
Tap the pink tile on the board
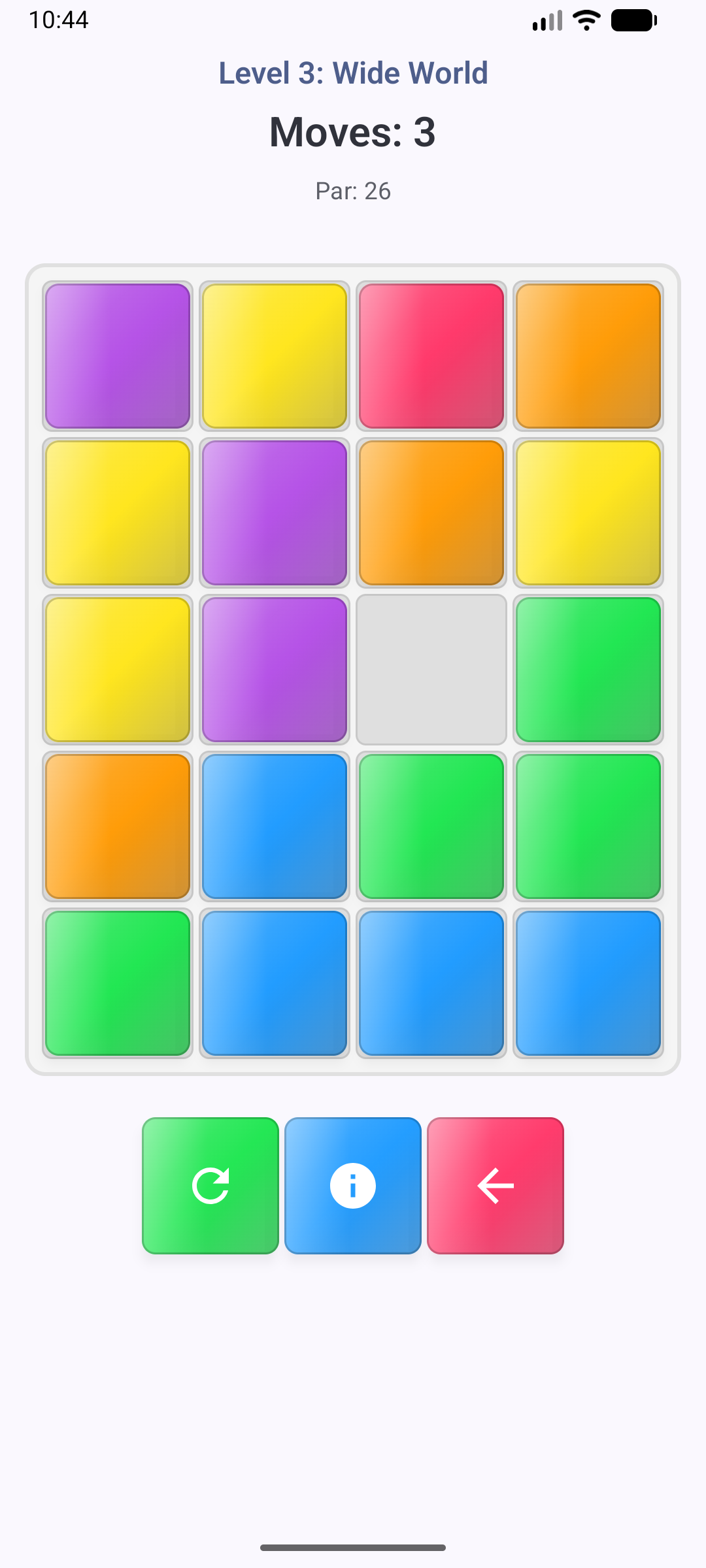[431, 356]
